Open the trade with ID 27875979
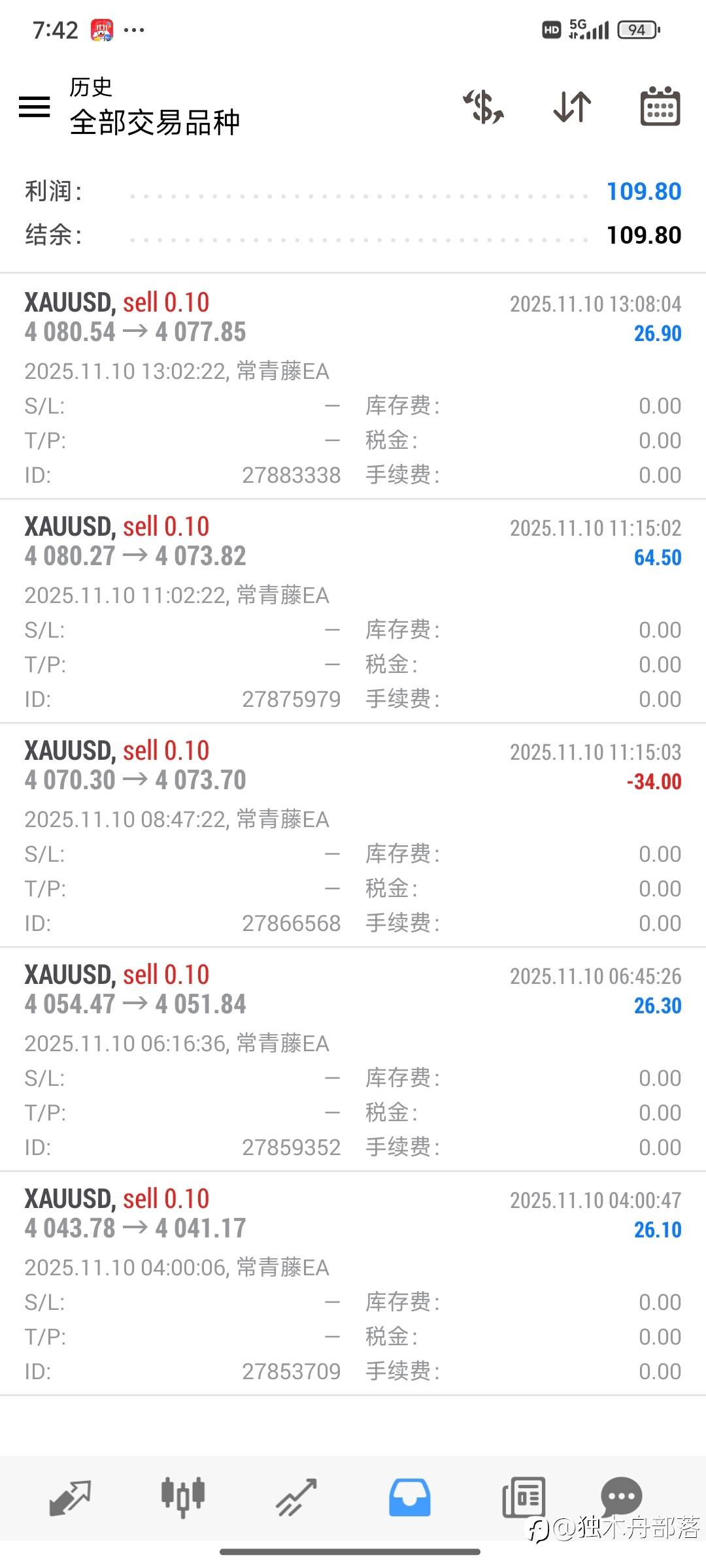This screenshot has width=706, height=1568. 353,611
